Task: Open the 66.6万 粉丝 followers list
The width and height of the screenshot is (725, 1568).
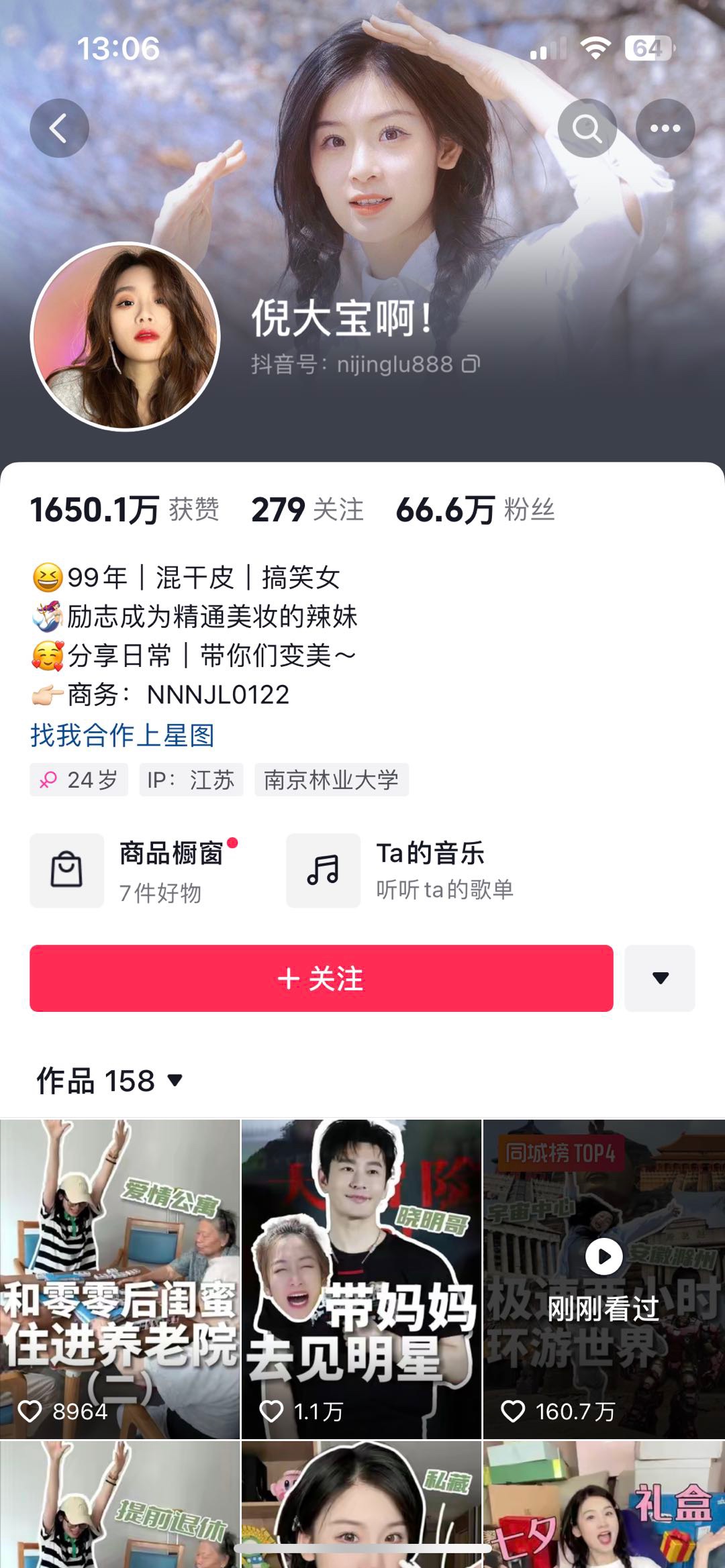Action: [475, 510]
